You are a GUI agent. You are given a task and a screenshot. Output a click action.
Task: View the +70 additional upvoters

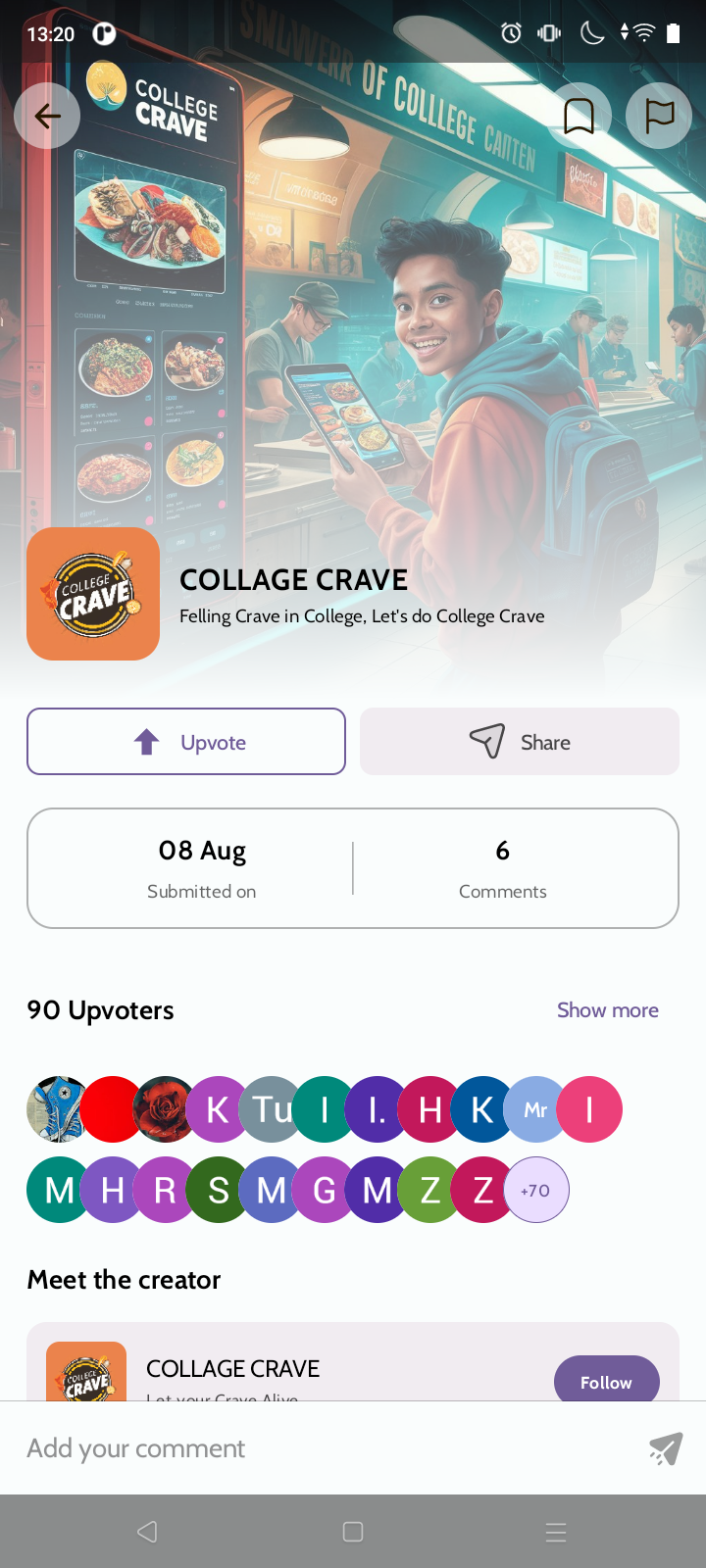pos(535,1191)
